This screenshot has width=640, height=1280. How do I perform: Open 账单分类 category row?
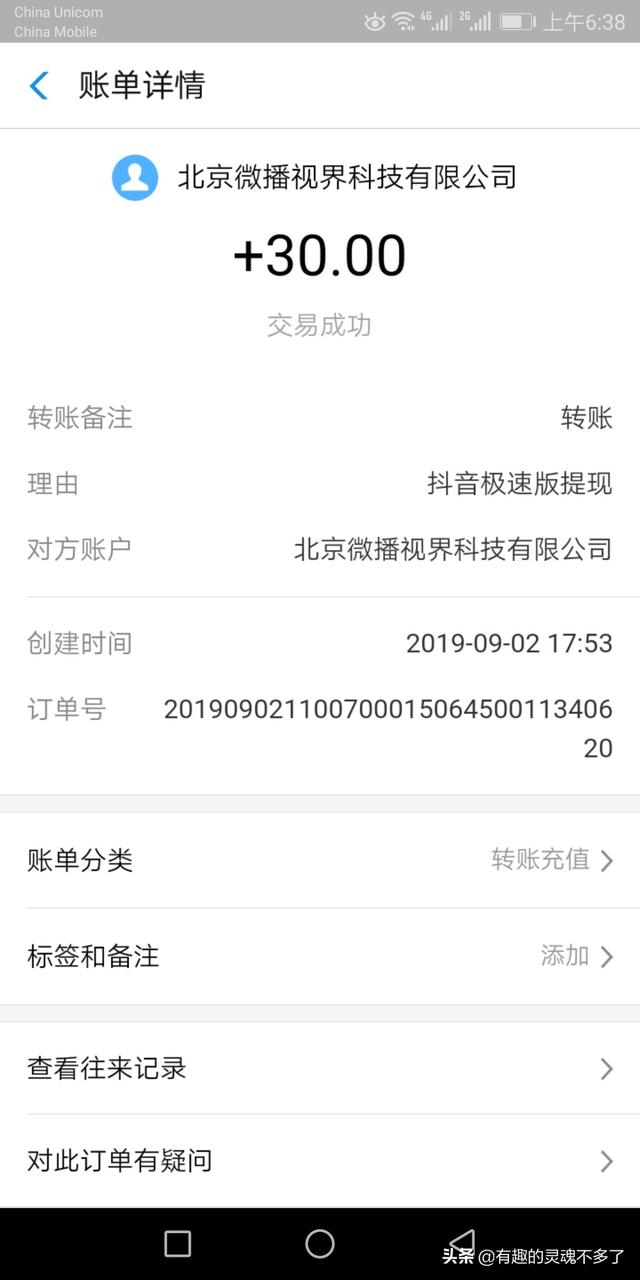[320, 860]
